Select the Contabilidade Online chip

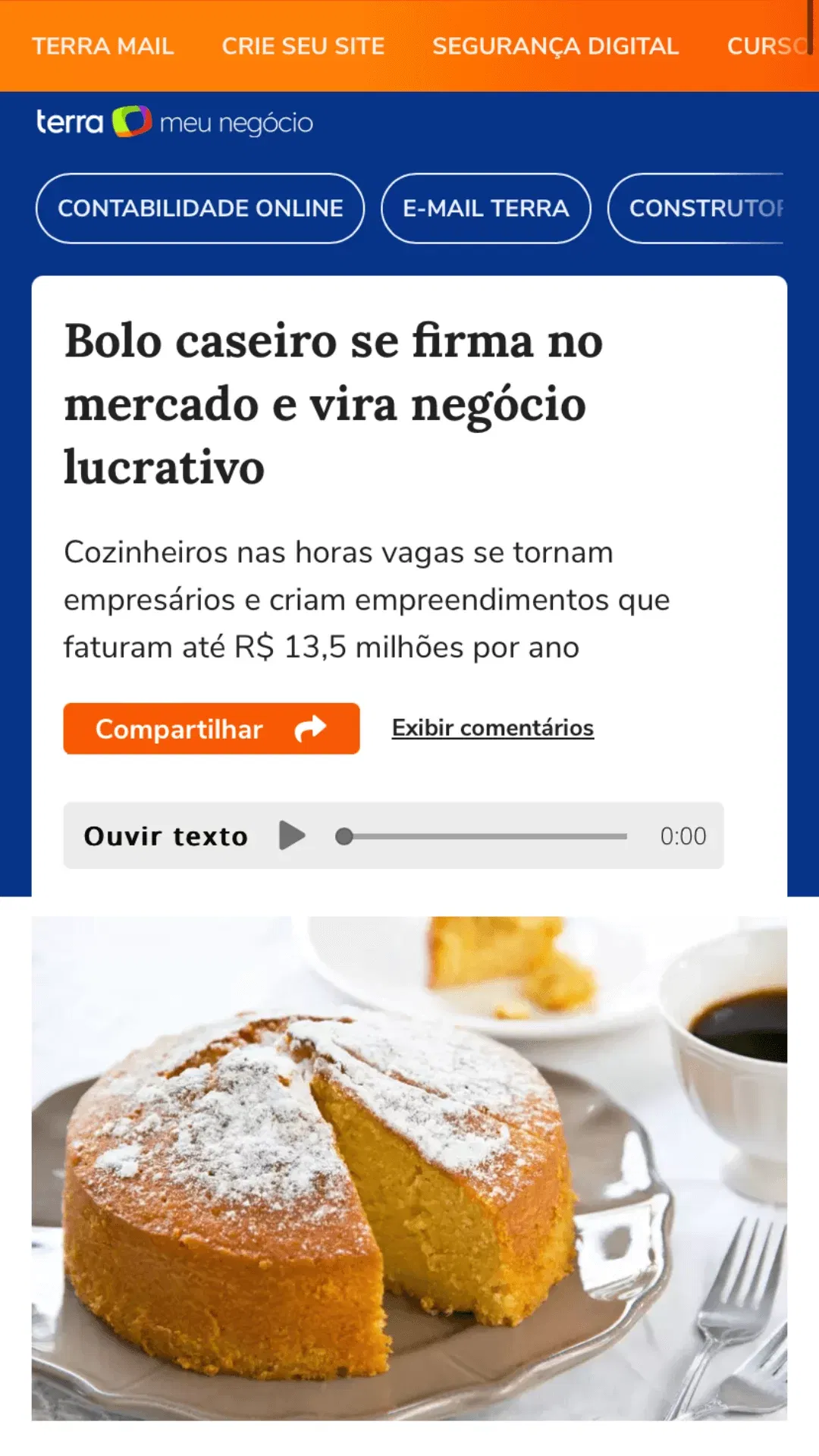[x=200, y=209]
